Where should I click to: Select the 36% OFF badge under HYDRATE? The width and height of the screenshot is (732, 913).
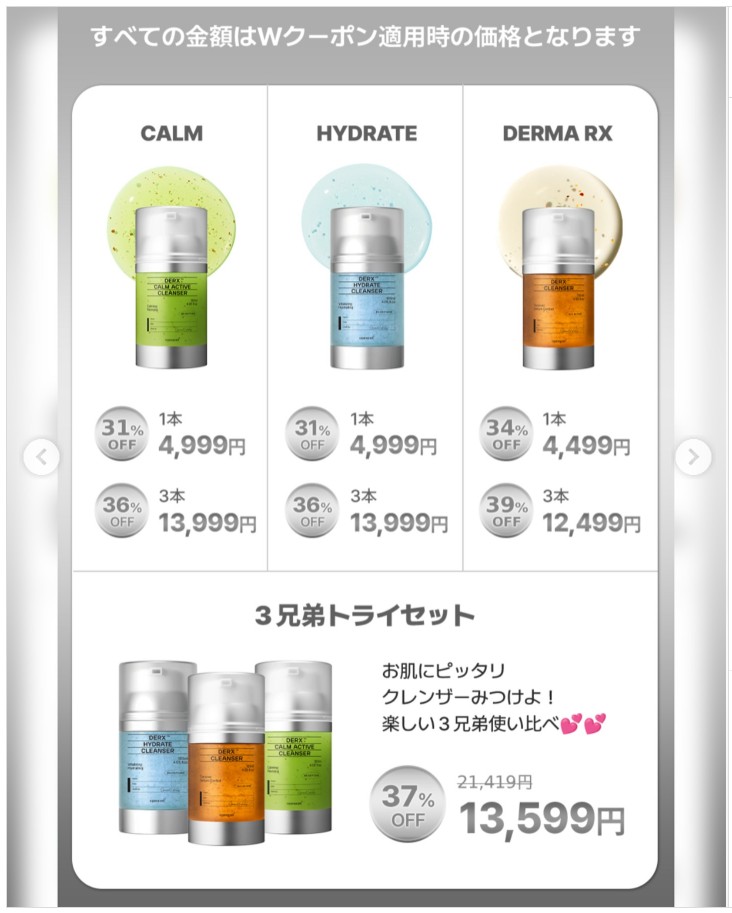click(311, 510)
